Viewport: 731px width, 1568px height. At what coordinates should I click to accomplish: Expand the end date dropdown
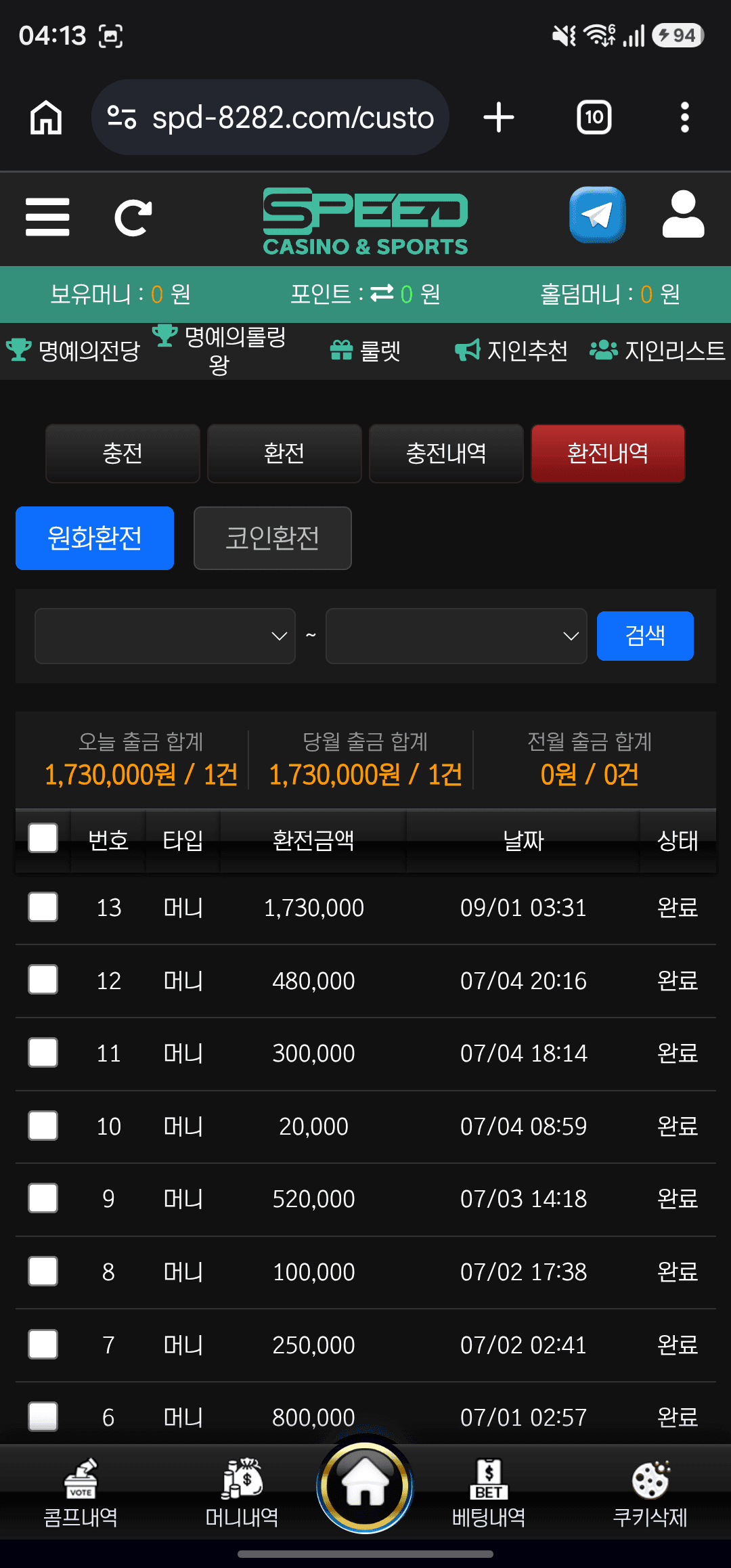[x=456, y=636]
